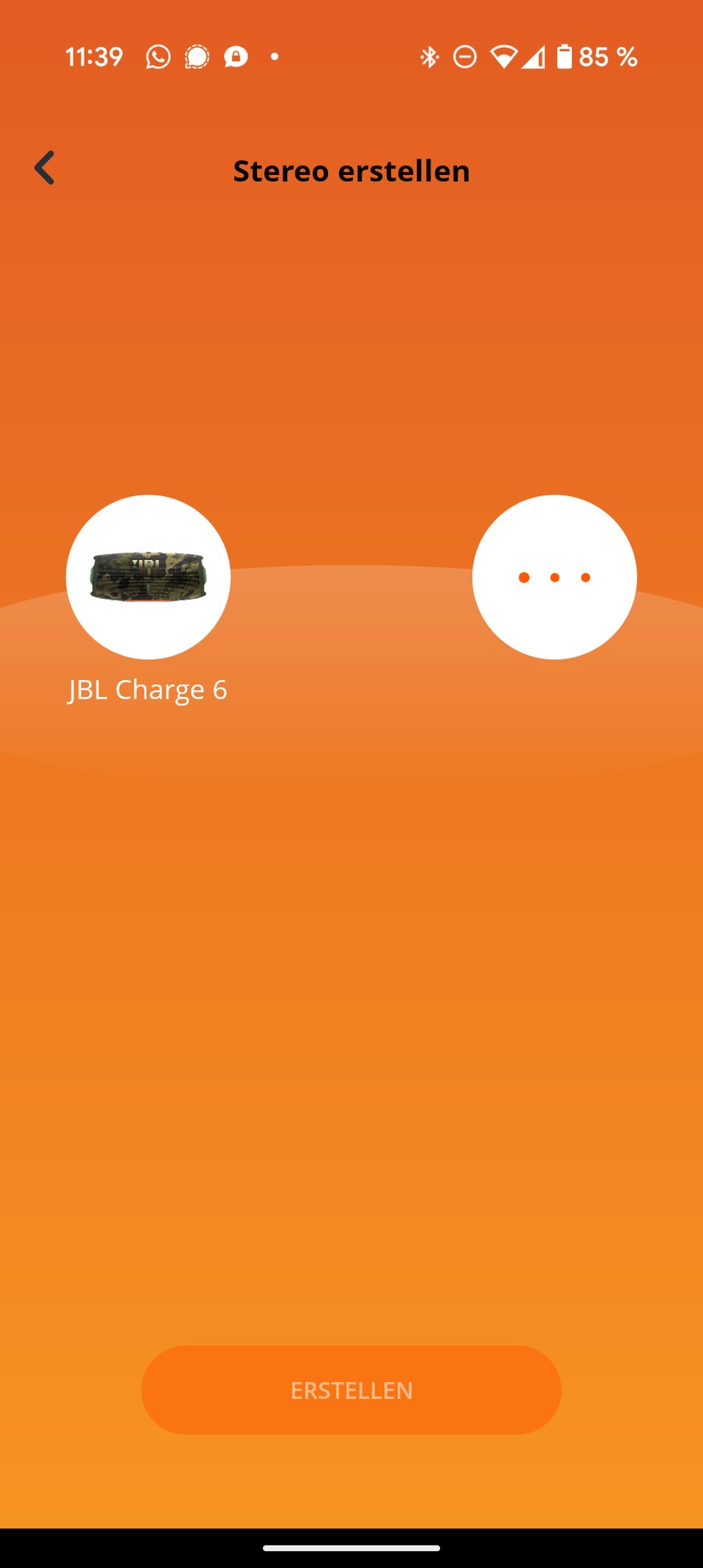Go back from Stereo erstellen

click(x=44, y=168)
